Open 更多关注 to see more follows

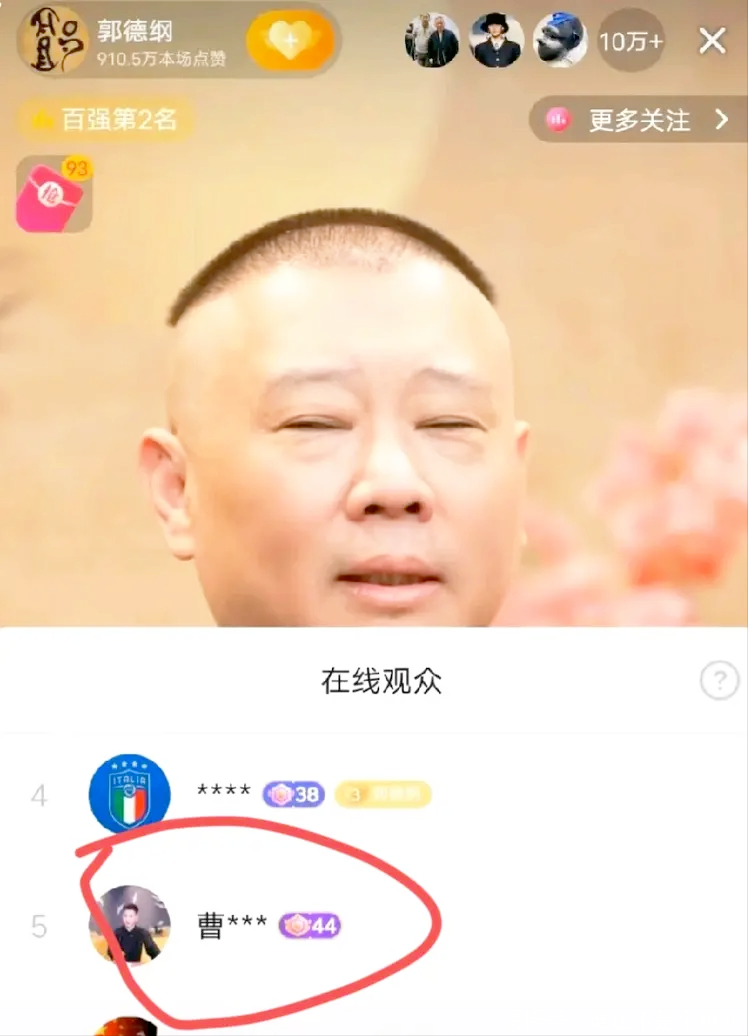[638, 120]
